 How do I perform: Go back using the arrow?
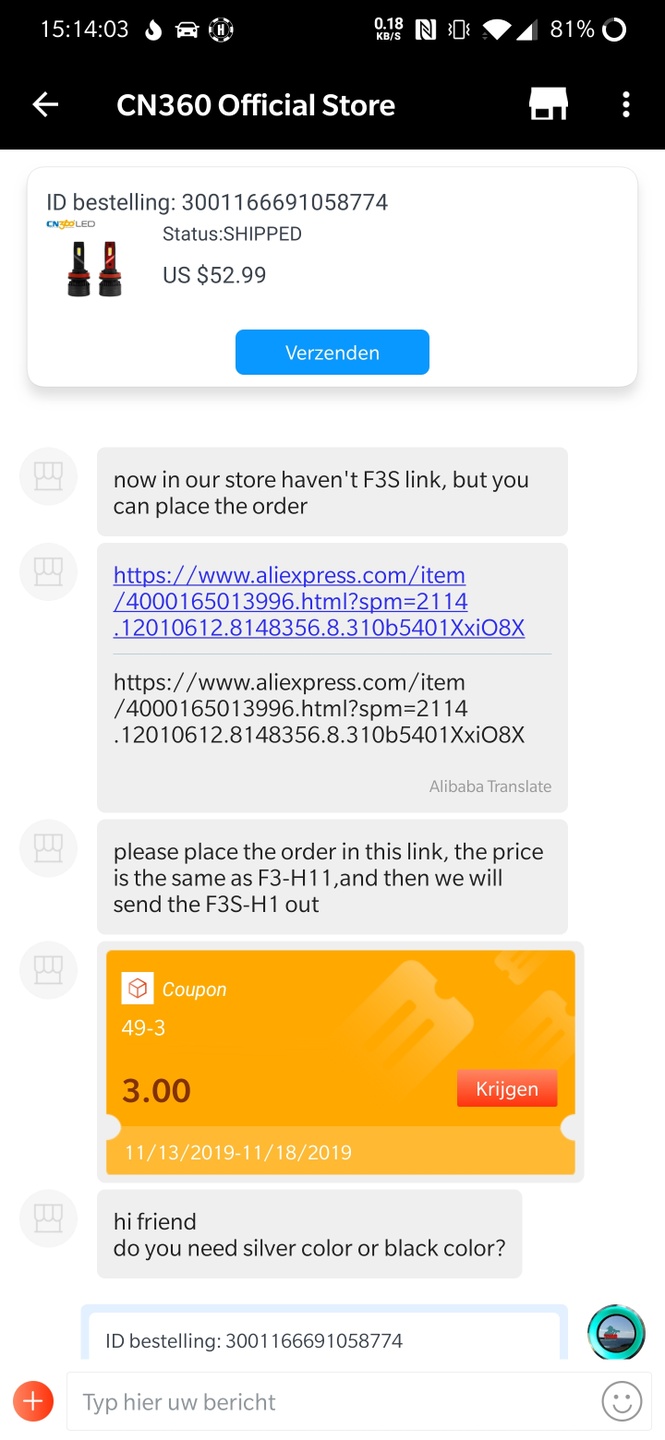coord(45,105)
